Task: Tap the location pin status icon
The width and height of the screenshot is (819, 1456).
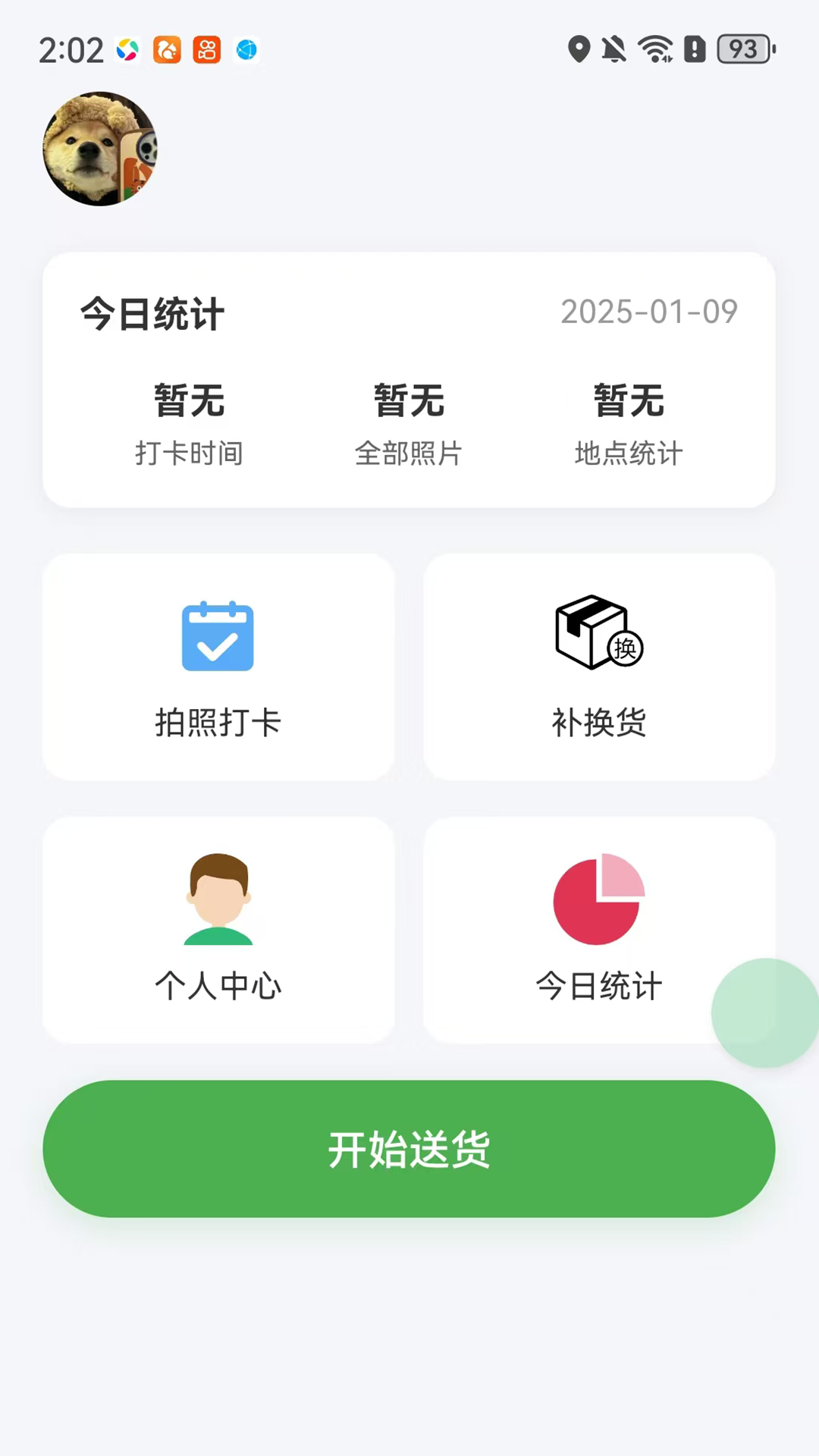Action: click(579, 49)
